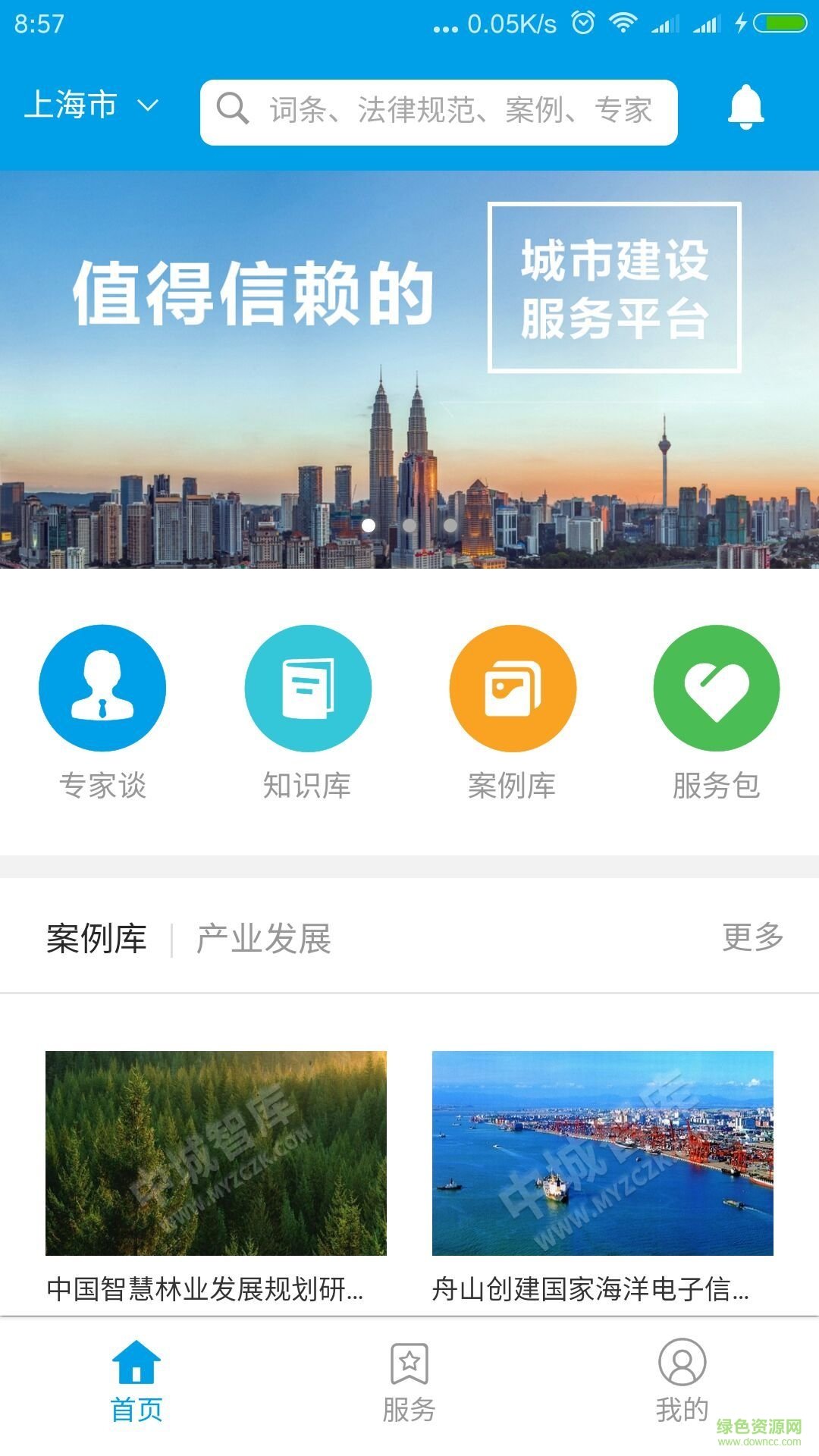Expand the 上海市 city selector

coord(89,106)
